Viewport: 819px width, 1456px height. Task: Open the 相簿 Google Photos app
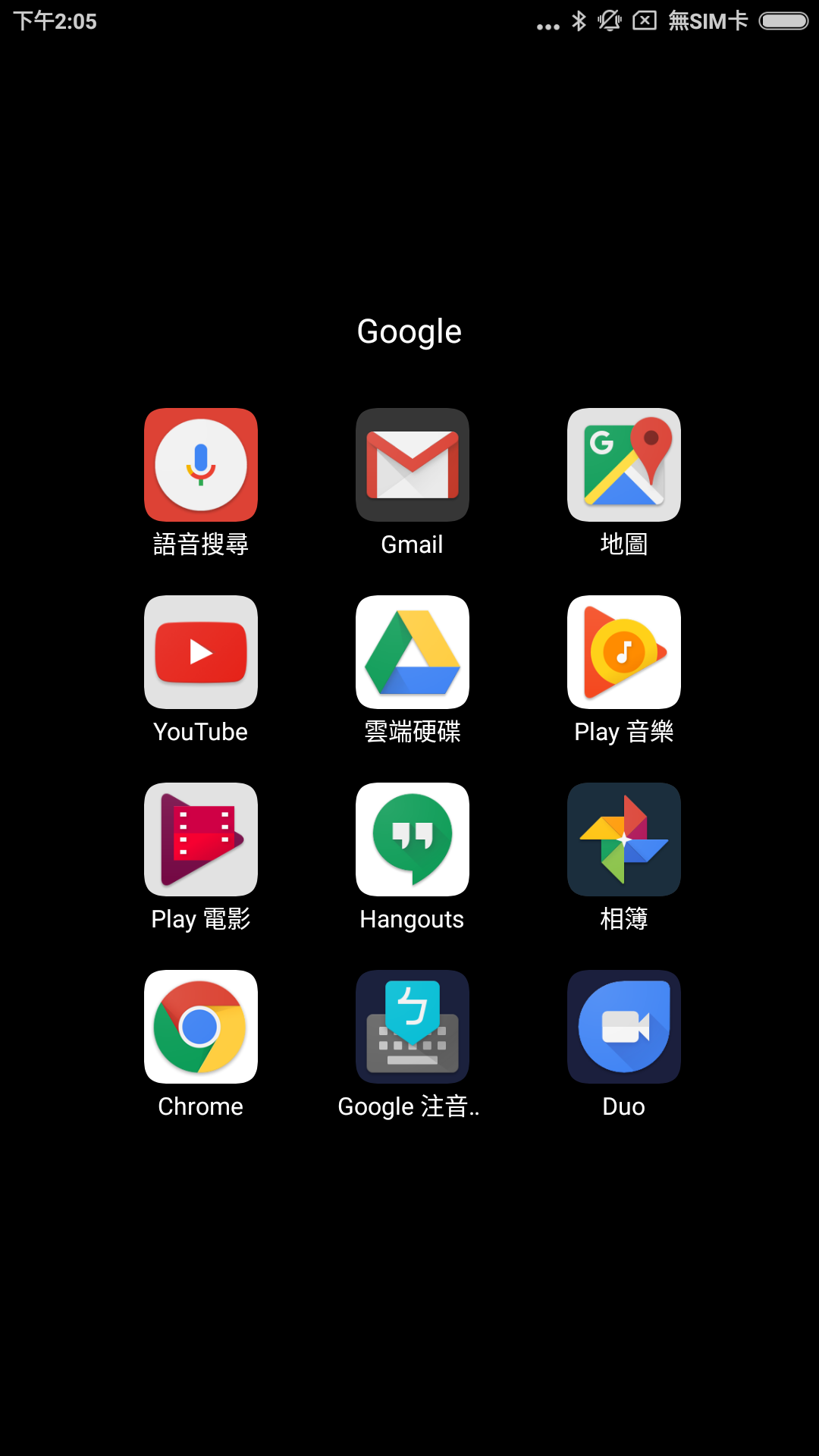click(624, 839)
